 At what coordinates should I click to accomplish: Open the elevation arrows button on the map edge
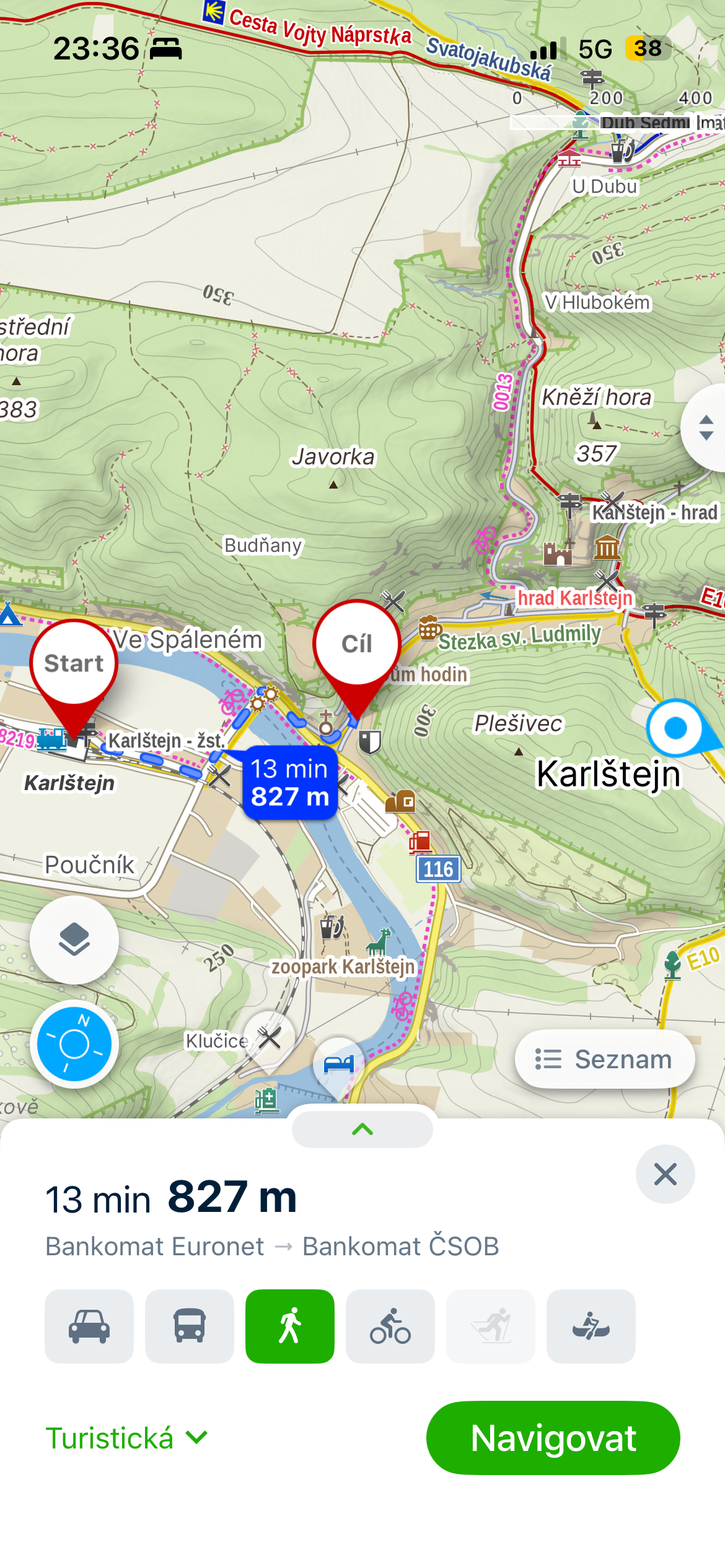[x=706, y=427]
